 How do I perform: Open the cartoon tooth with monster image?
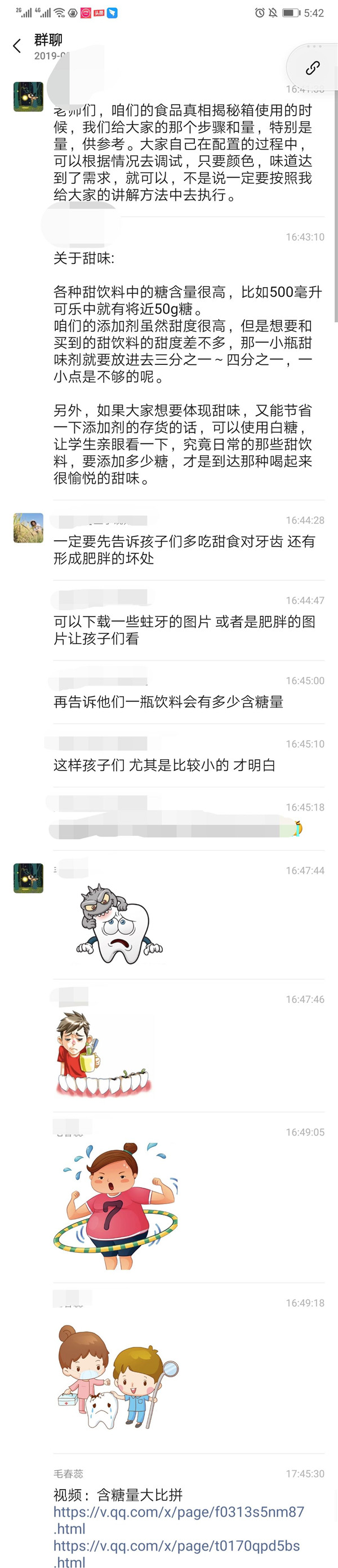pos(118,924)
